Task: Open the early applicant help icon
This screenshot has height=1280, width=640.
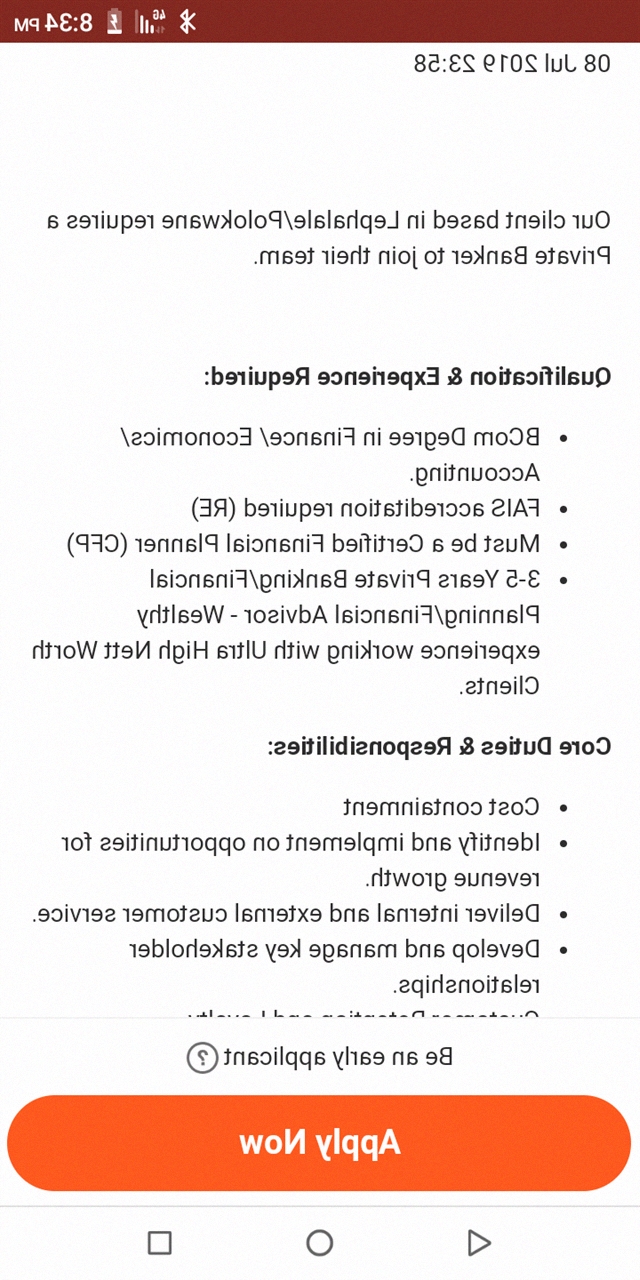Action: pyautogui.click(x=203, y=1057)
